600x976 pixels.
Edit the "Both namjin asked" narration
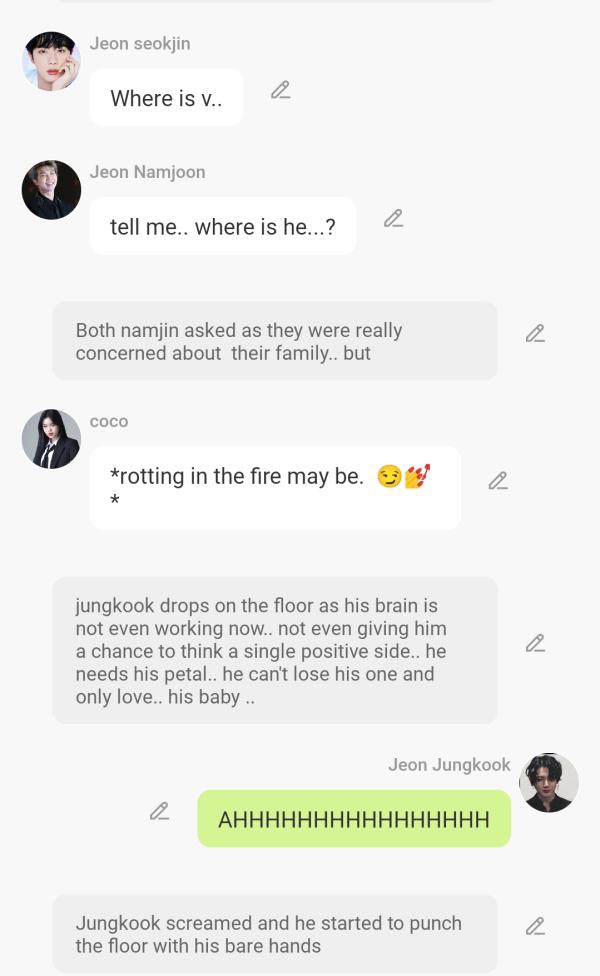pyautogui.click(x=535, y=333)
